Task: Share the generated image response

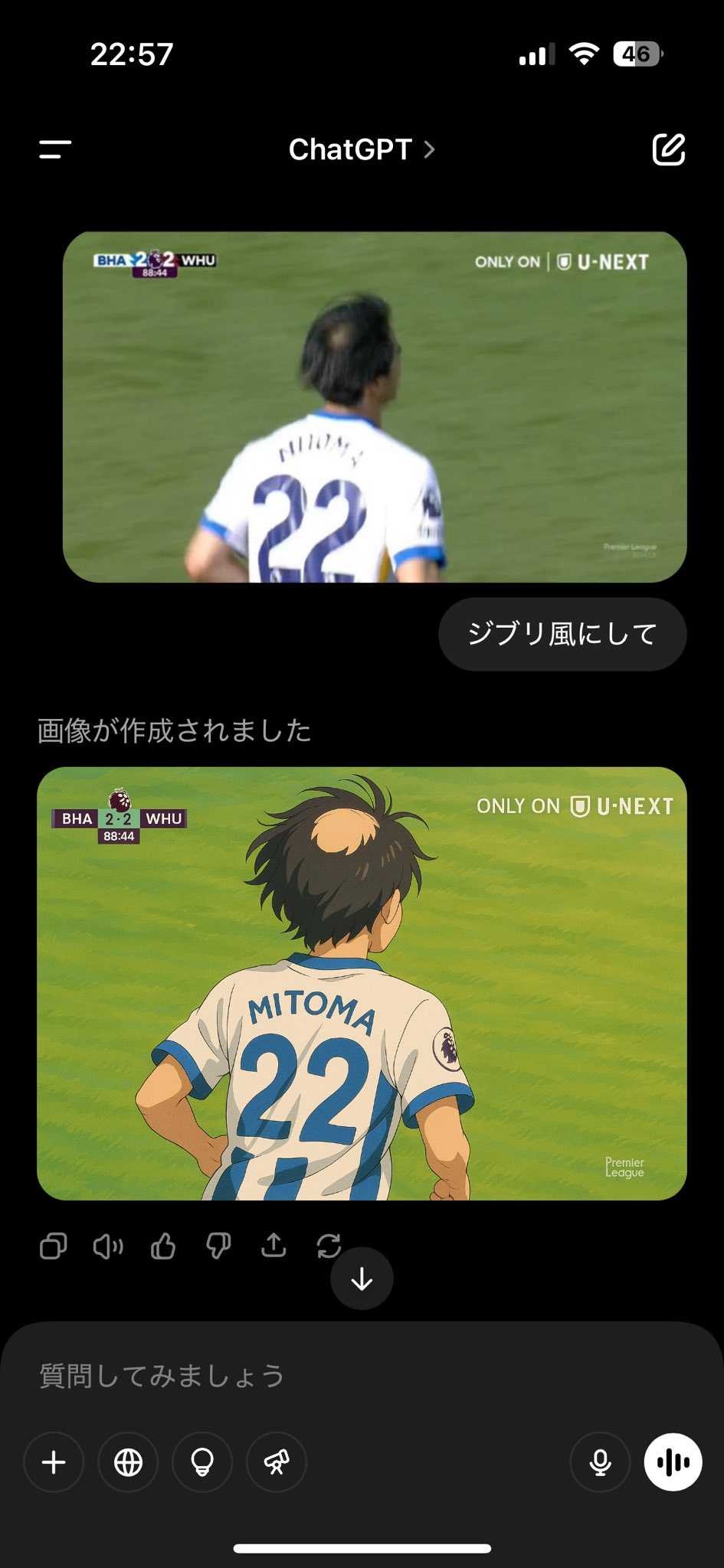Action: [x=274, y=1246]
